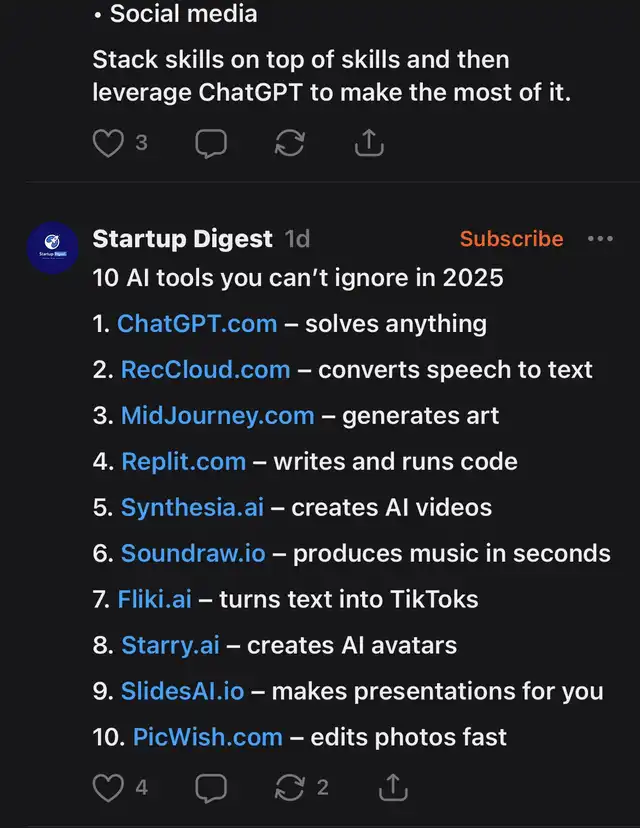Screen dimensions: 640x828
Task: Tap the Starry.ai link
Action: coord(170,645)
